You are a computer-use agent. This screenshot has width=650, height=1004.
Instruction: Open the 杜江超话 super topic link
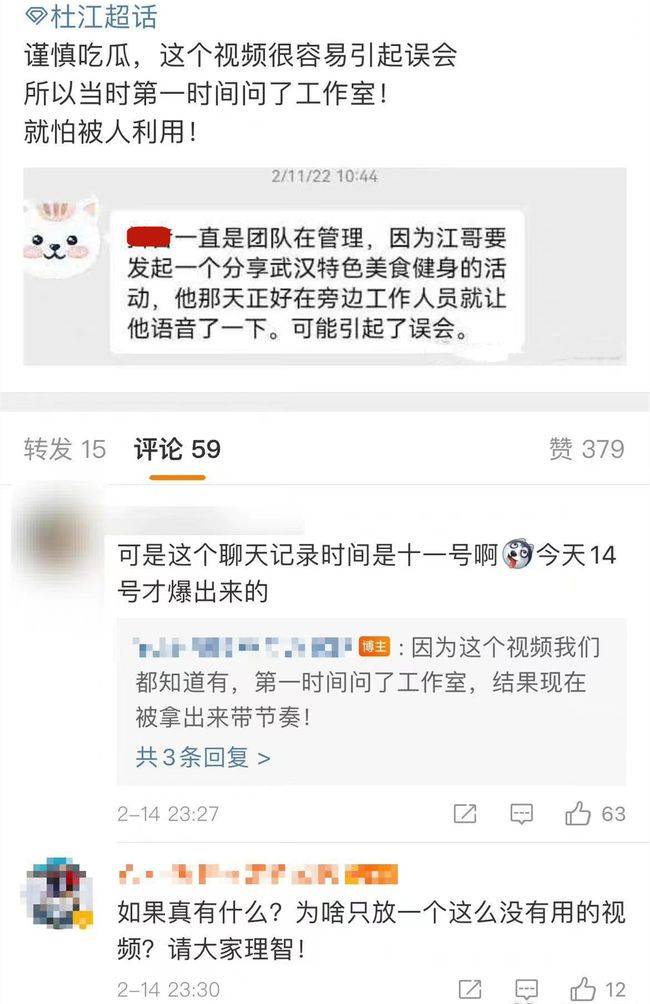(x=90, y=16)
